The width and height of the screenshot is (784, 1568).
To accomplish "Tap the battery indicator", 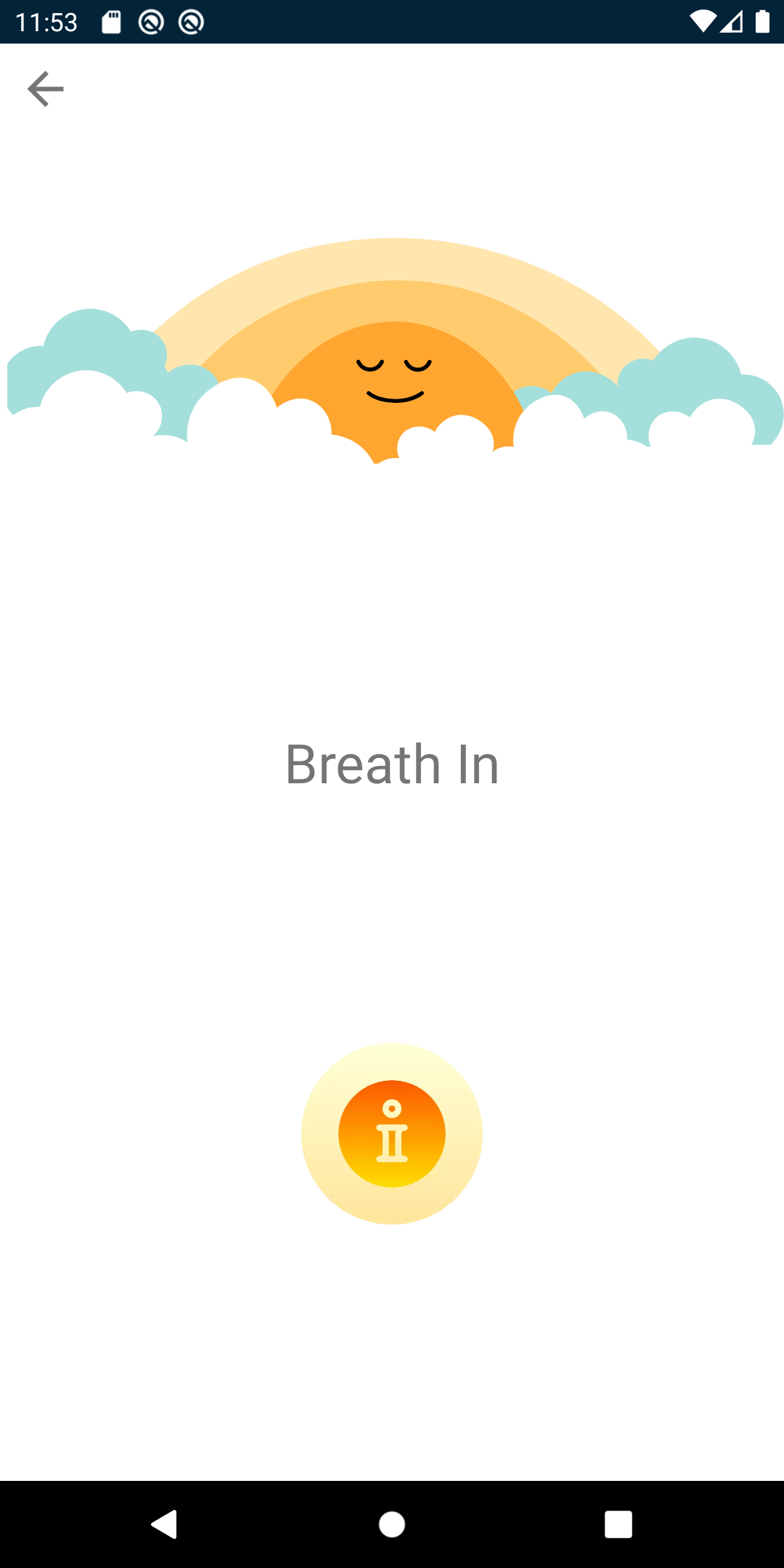I will (763, 21).
